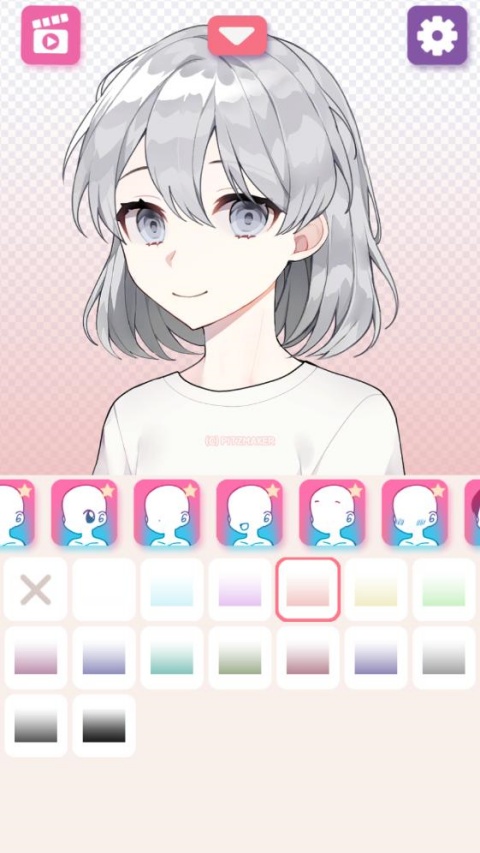The image size is (480, 853).
Task: Pick the teal gradient swatch
Action: (172, 658)
